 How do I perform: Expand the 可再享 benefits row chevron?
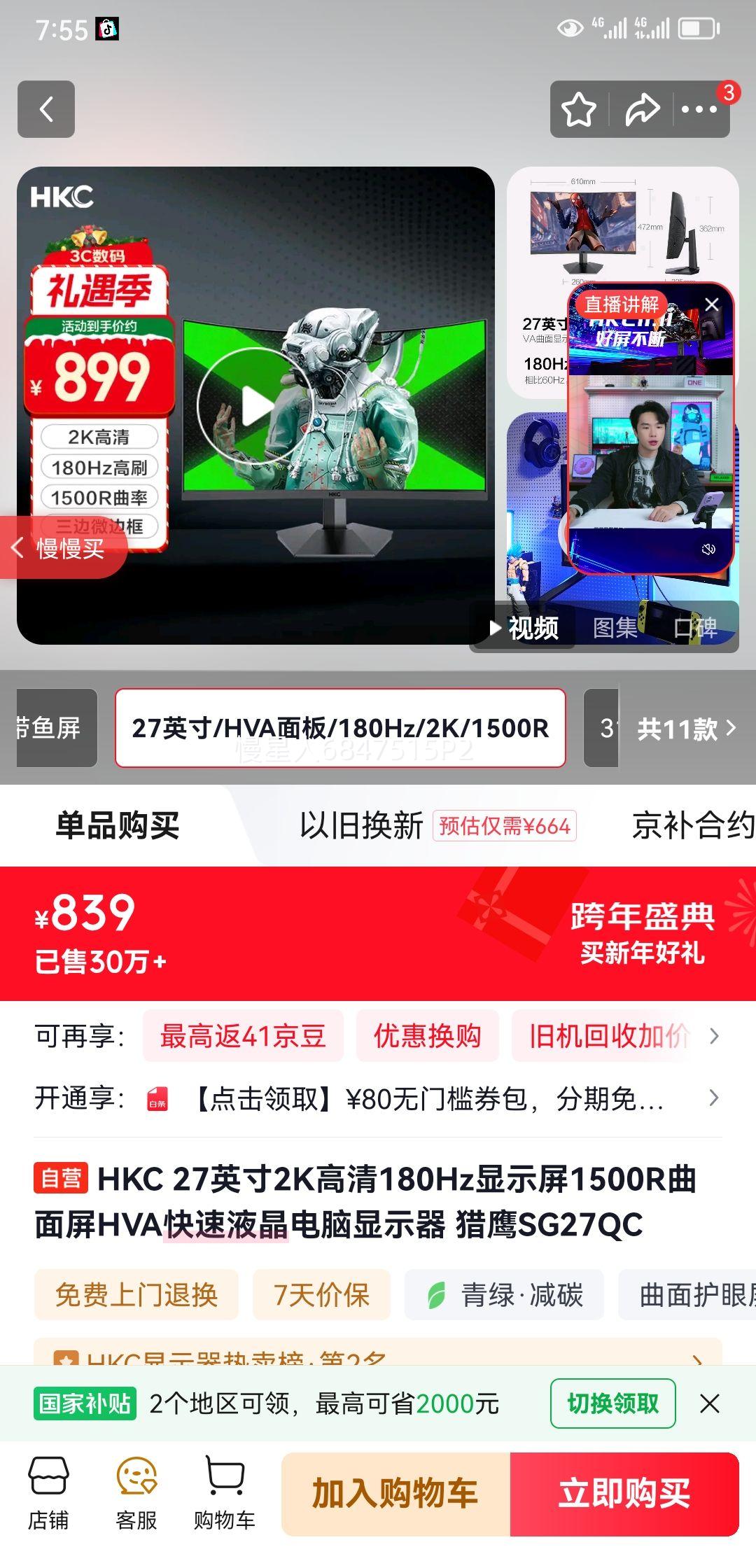(713, 1036)
